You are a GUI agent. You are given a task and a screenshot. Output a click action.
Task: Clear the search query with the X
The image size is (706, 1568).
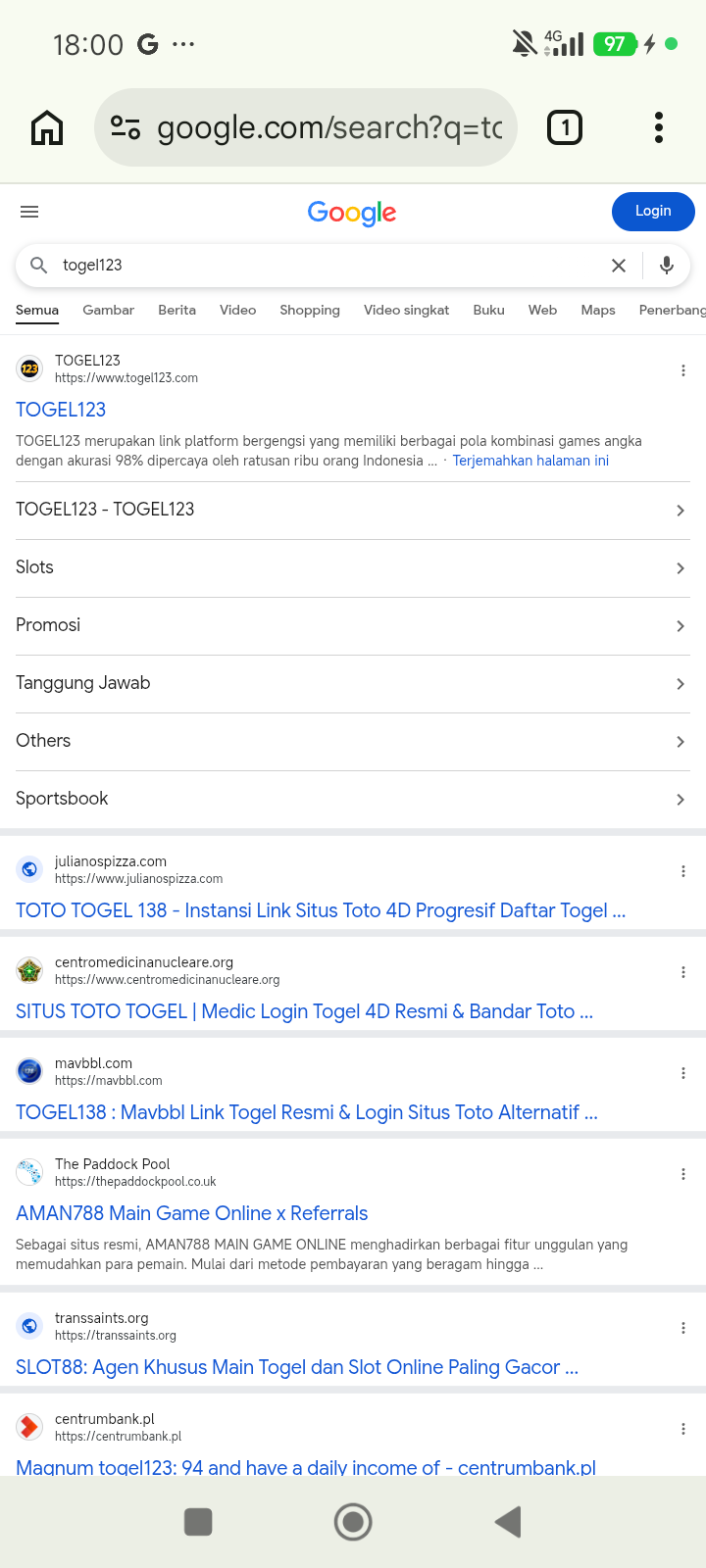(619, 266)
